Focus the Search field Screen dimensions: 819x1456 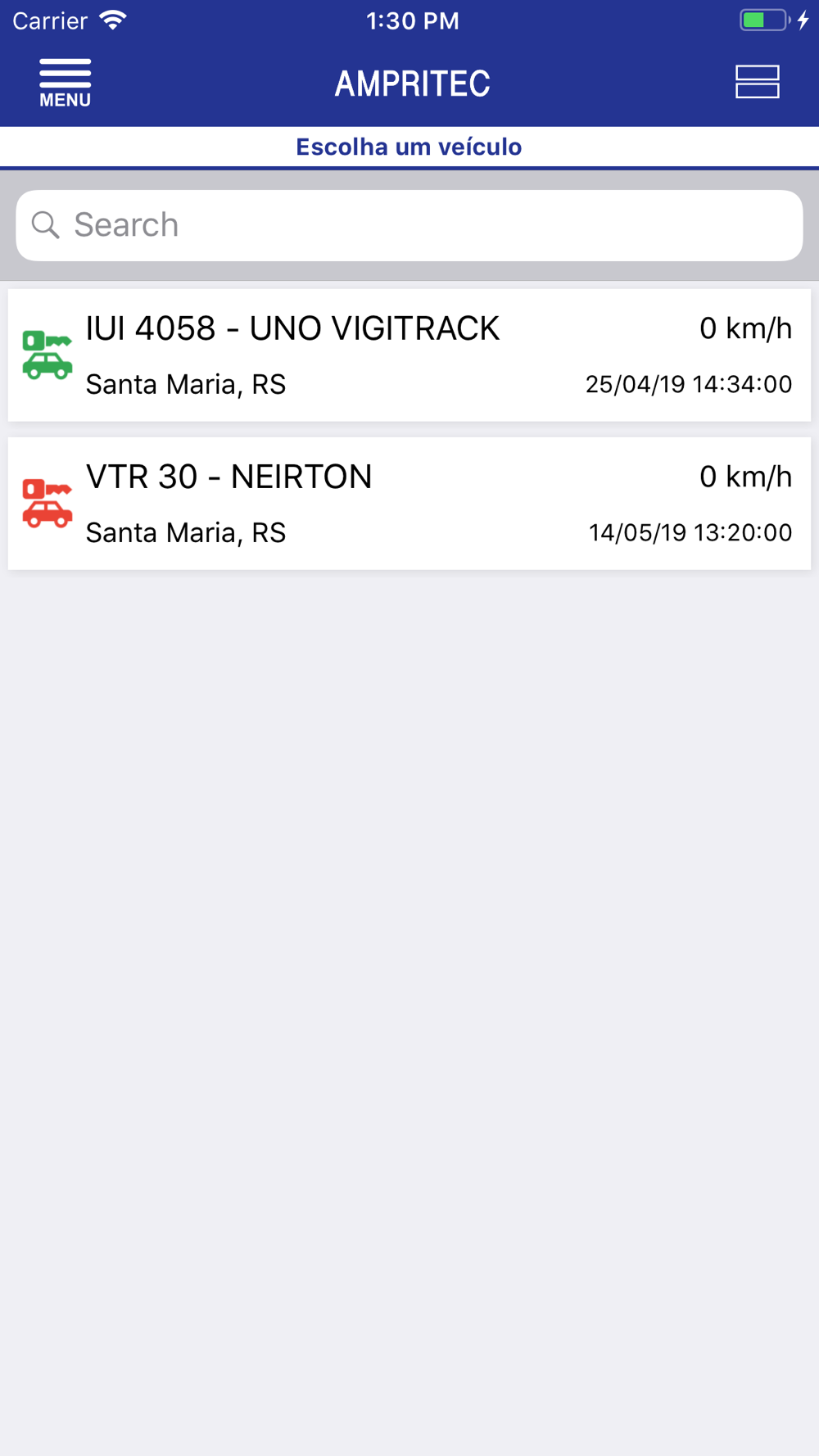pos(409,225)
